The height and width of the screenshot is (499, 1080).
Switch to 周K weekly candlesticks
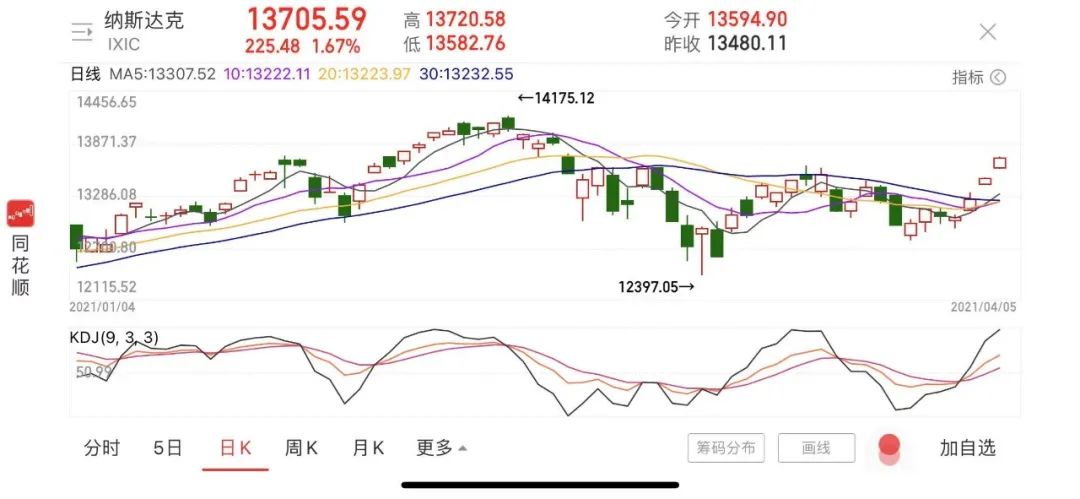coord(301,448)
